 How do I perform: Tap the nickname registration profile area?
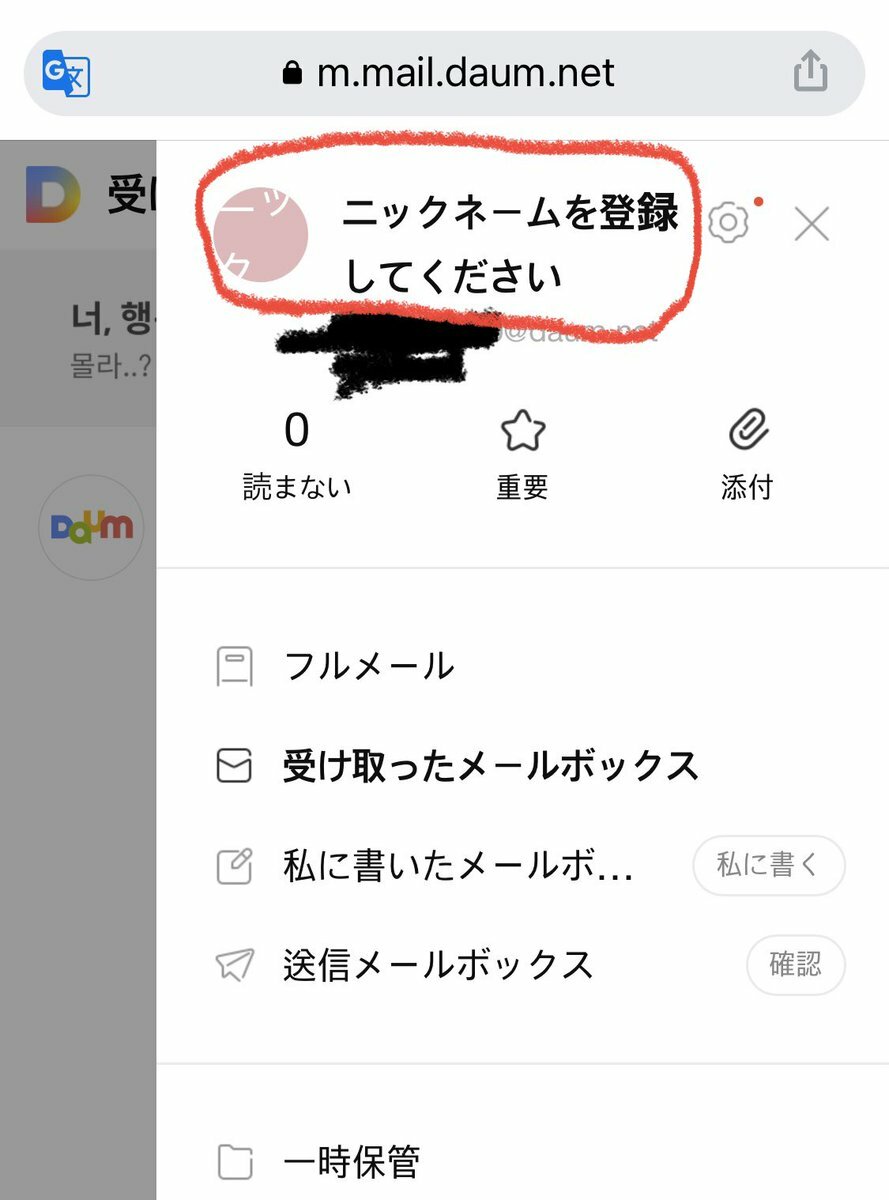click(450, 243)
